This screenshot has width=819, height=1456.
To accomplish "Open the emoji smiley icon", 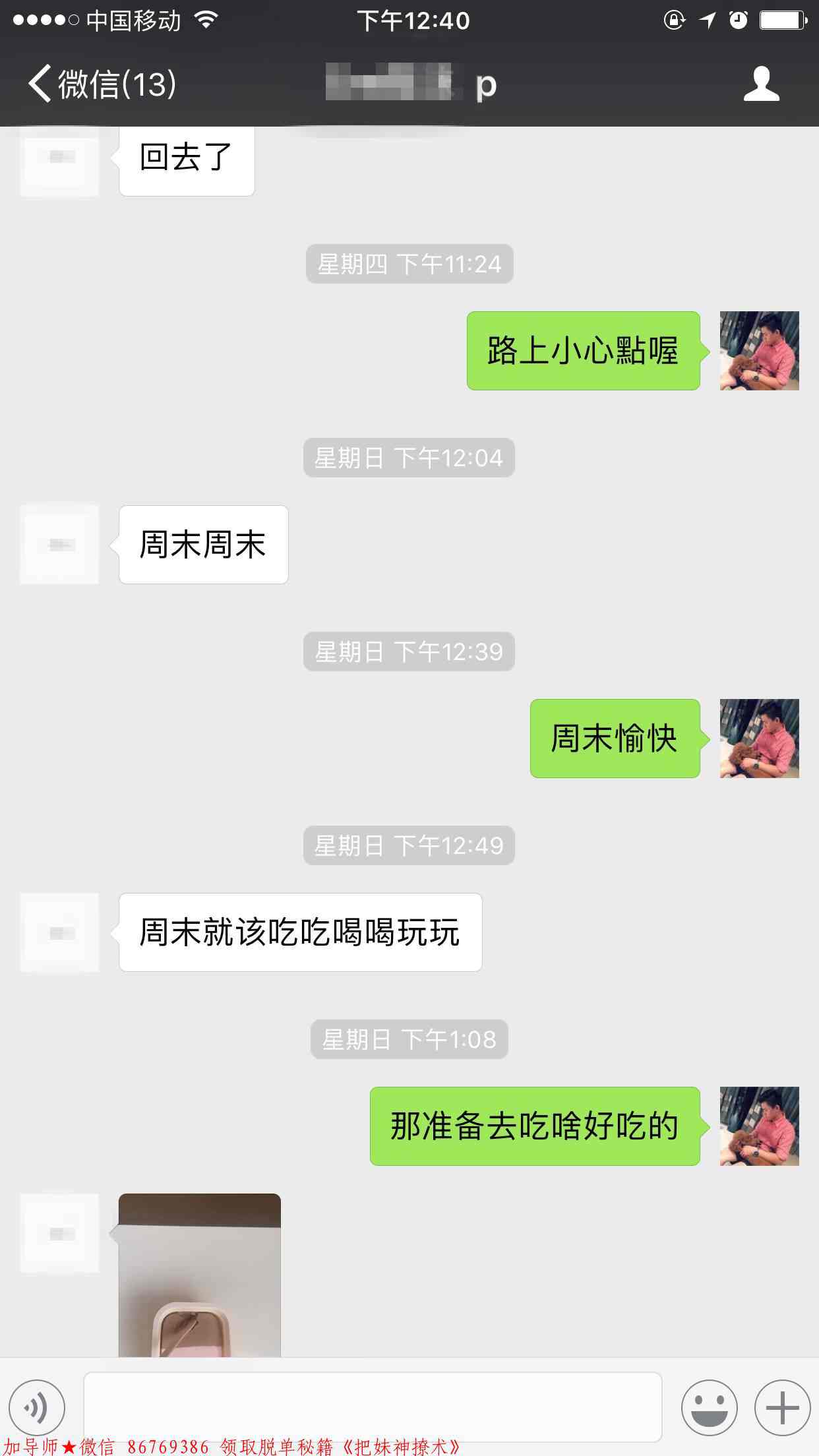I will tap(710, 1407).
